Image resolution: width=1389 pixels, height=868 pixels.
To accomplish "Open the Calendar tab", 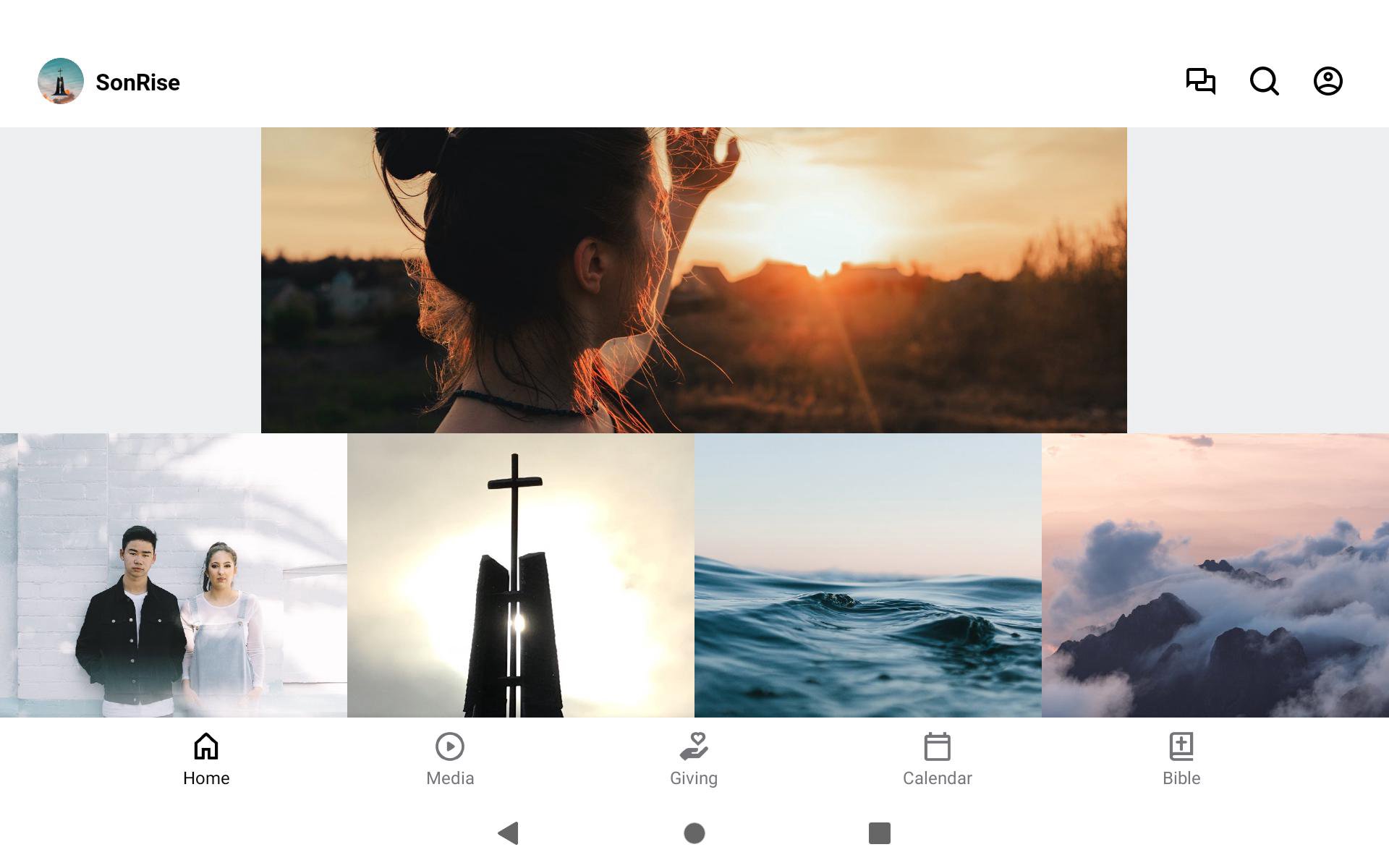I will 937,759.
